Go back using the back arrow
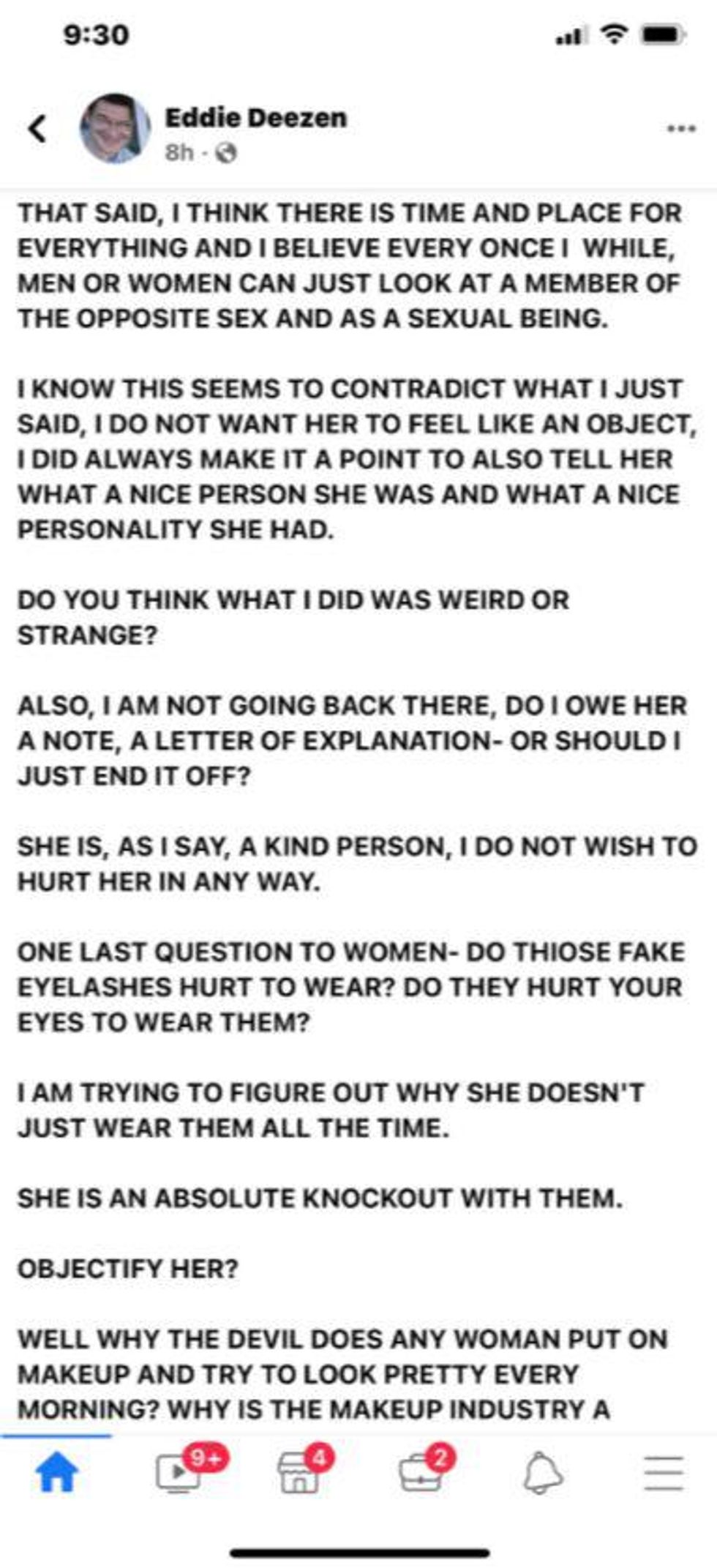717x1568 pixels. 38,129
